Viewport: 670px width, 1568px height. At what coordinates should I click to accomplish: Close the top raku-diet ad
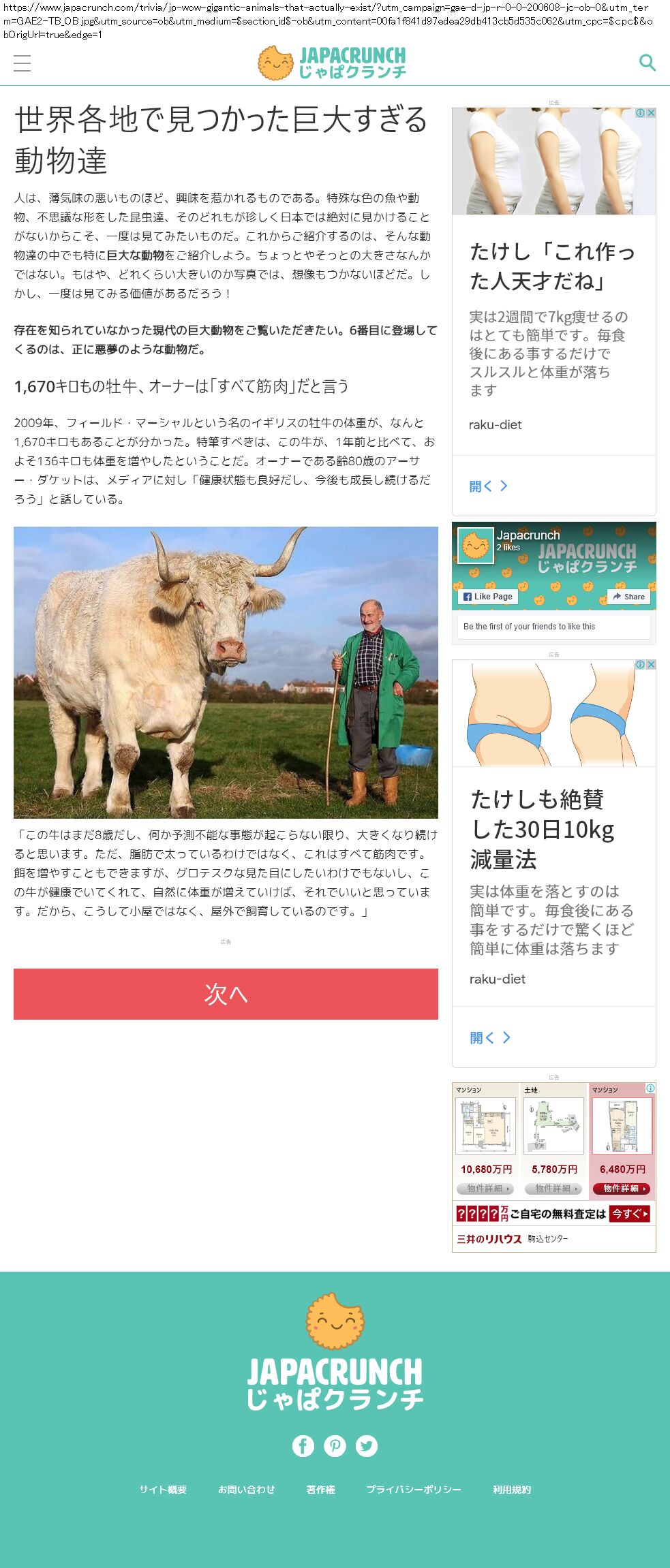tap(651, 113)
